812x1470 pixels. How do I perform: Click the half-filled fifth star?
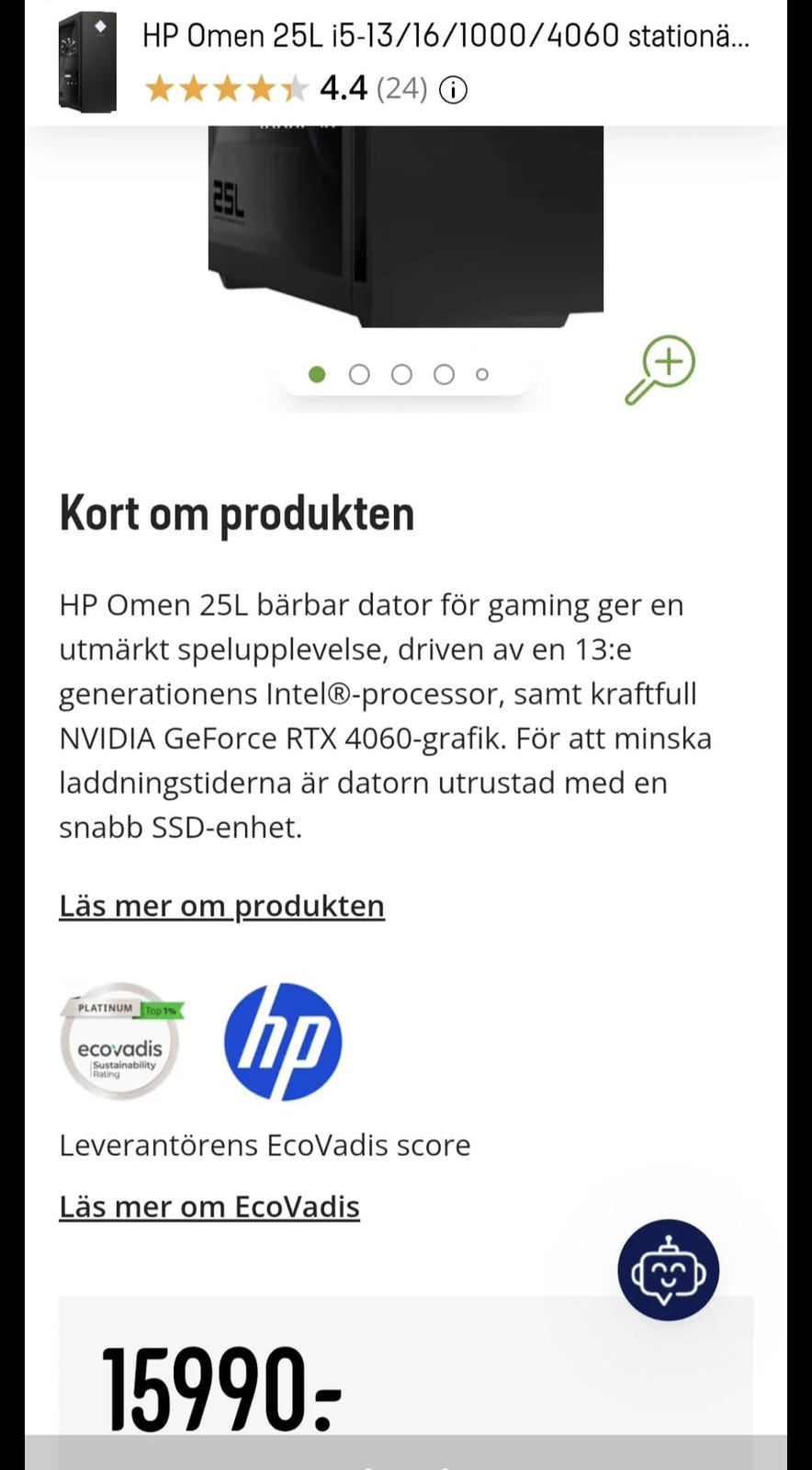[296, 88]
